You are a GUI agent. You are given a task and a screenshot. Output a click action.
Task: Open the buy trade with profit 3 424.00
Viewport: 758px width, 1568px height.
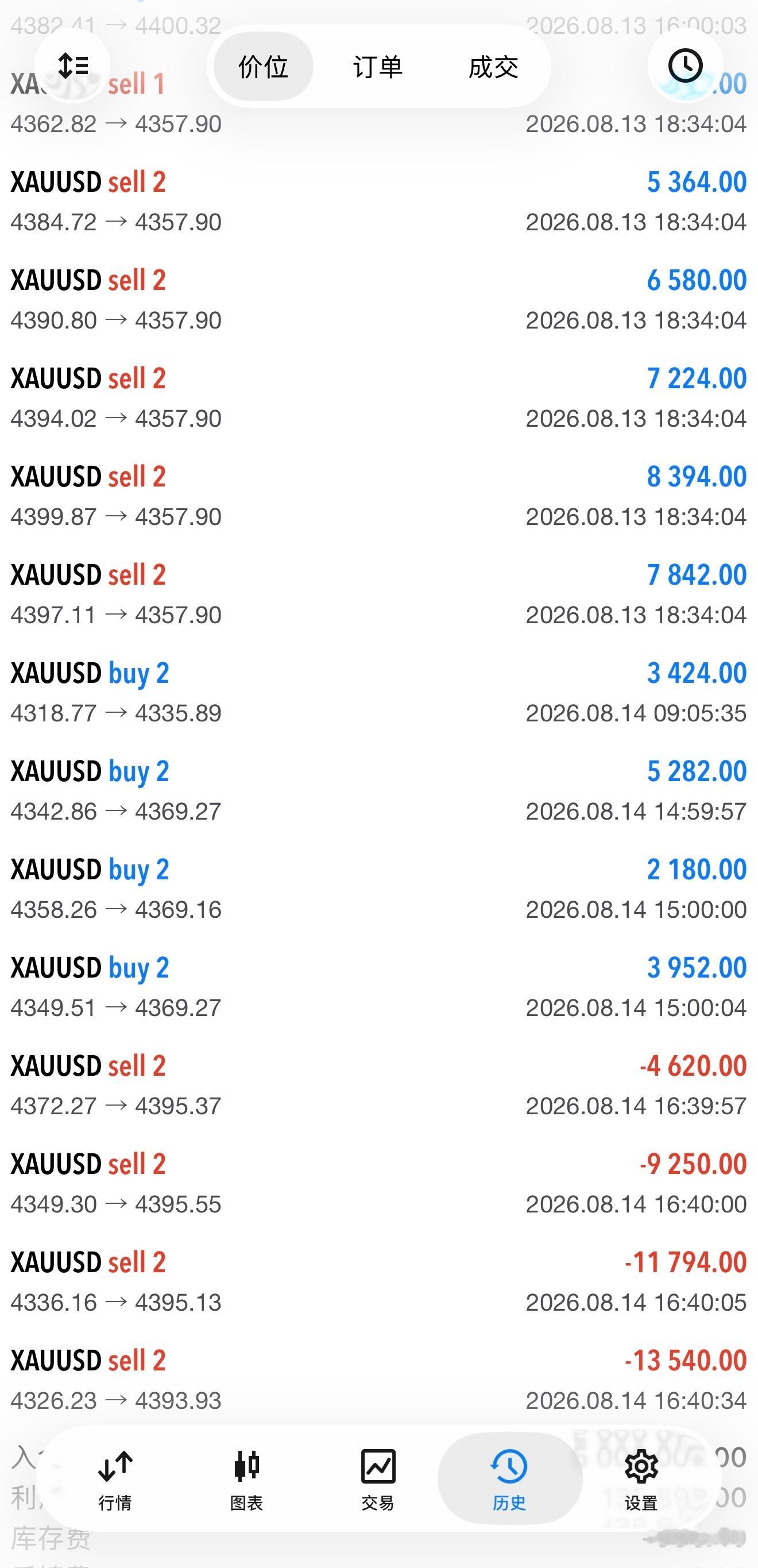click(x=379, y=693)
